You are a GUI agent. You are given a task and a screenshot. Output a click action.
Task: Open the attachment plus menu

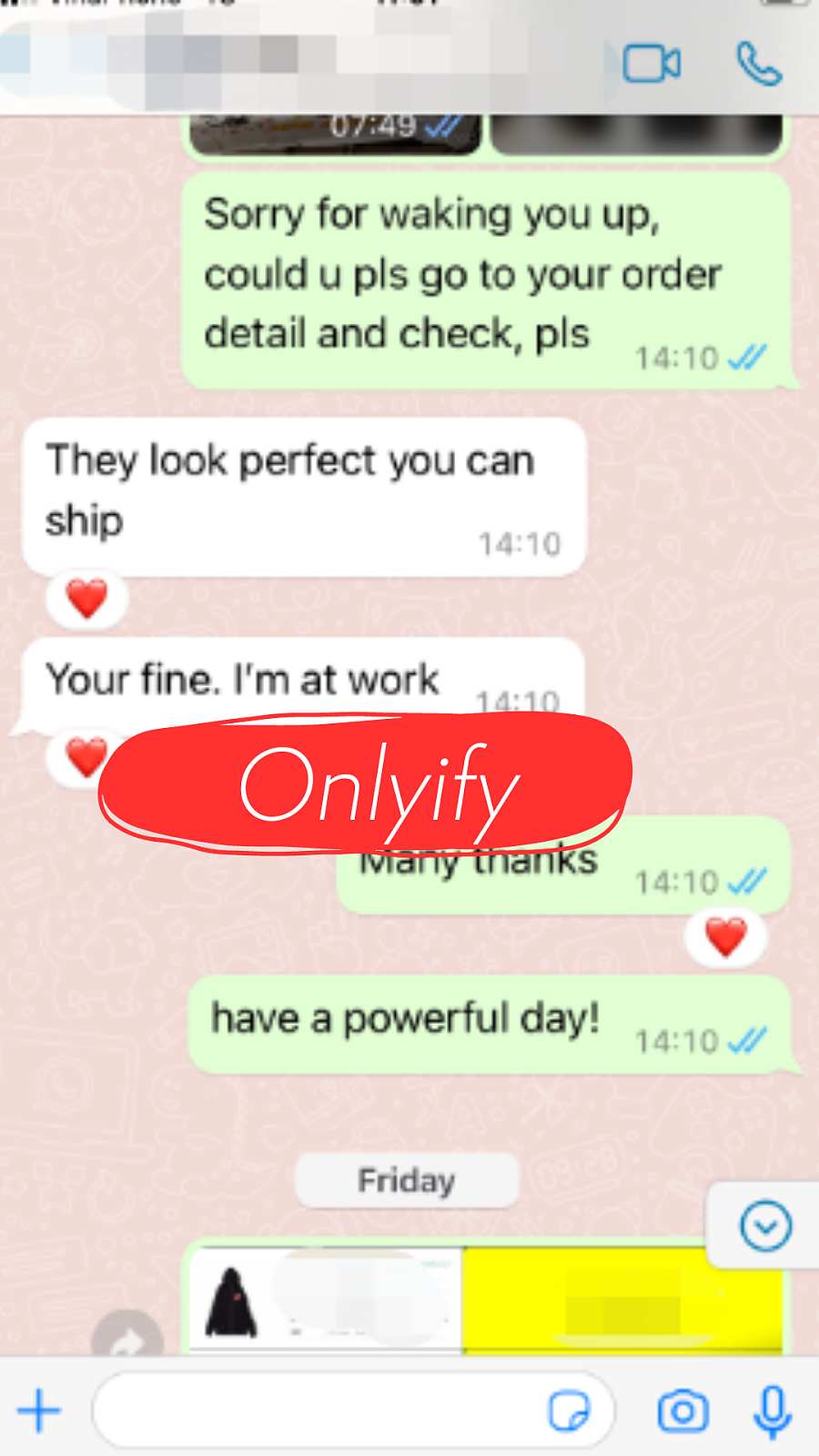[39, 1410]
